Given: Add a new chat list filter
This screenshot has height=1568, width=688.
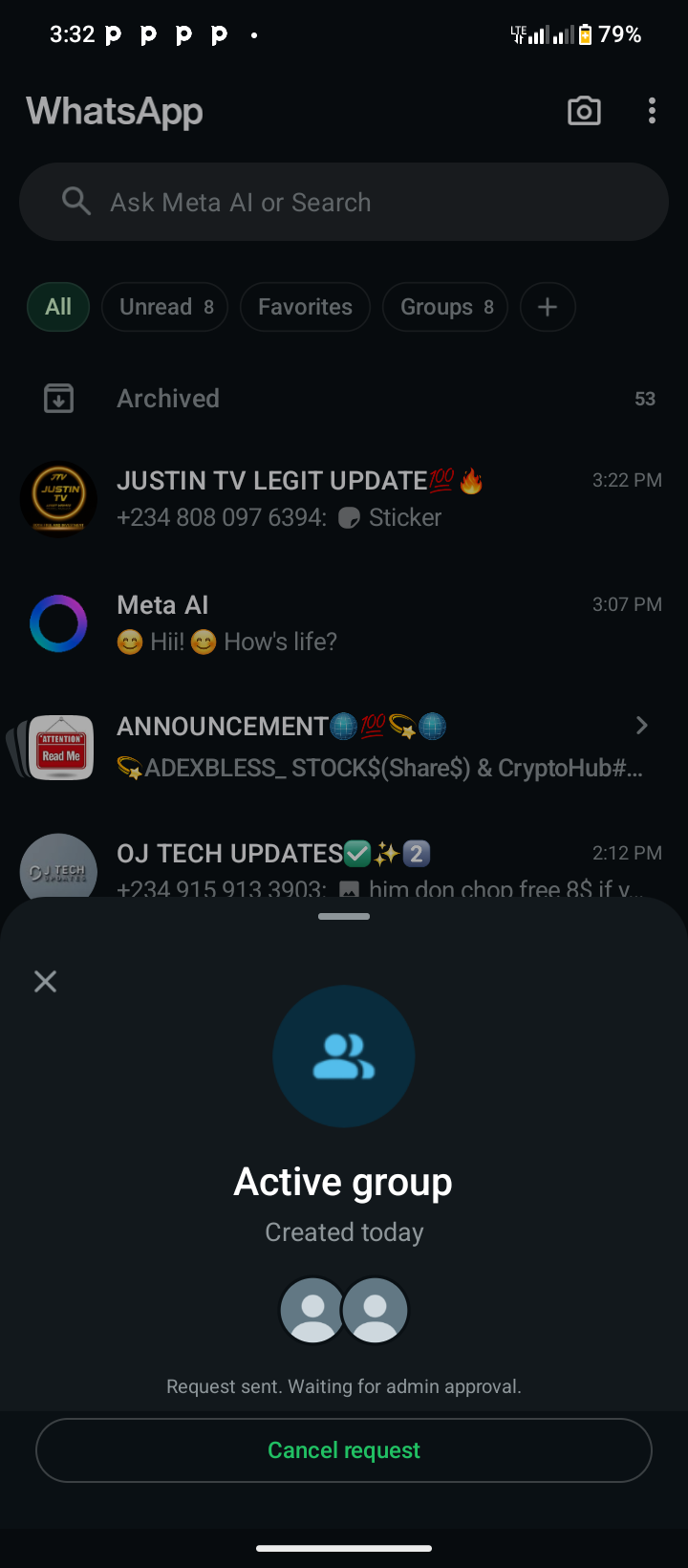Looking at the screenshot, I should (548, 307).
